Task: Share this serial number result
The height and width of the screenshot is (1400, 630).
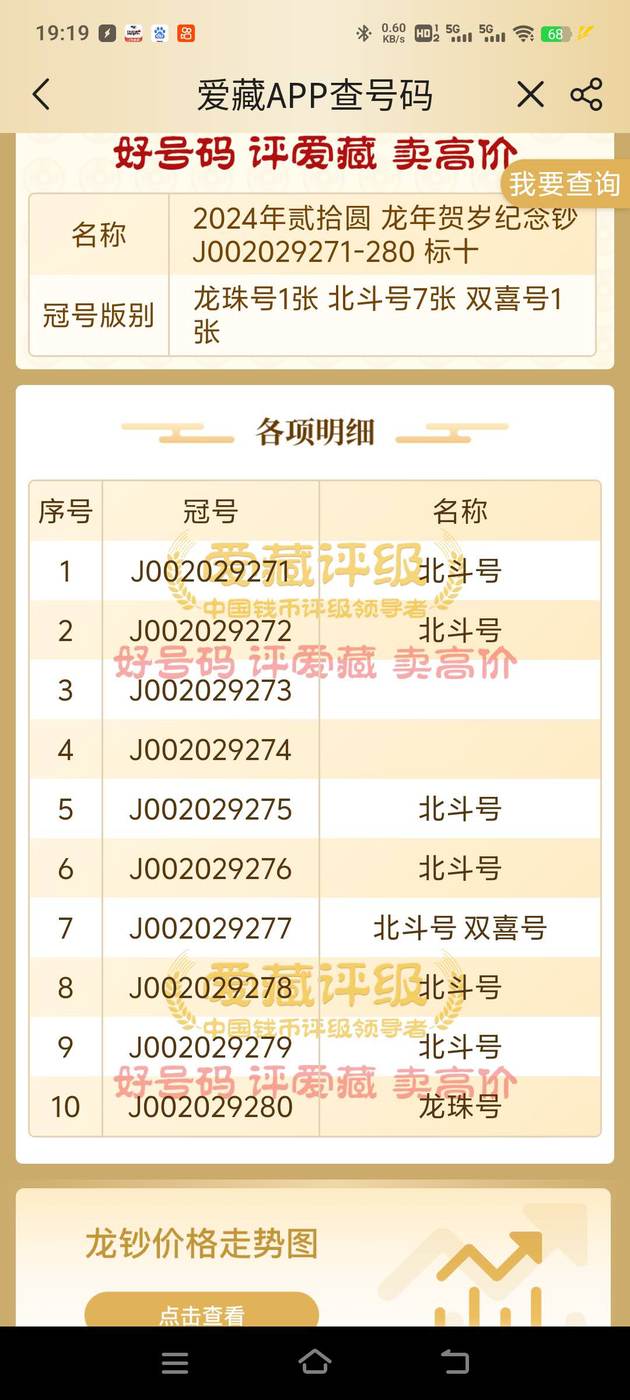Action: (586, 95)
